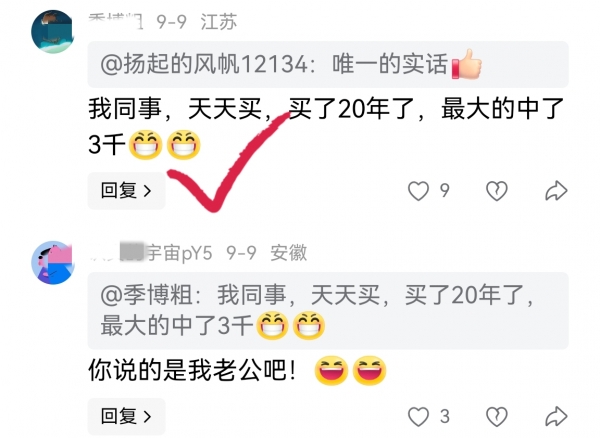Viewport: 600px width, 438px height.
Task: Share the comment about 我同事天天买
Action: click(557, 190)
